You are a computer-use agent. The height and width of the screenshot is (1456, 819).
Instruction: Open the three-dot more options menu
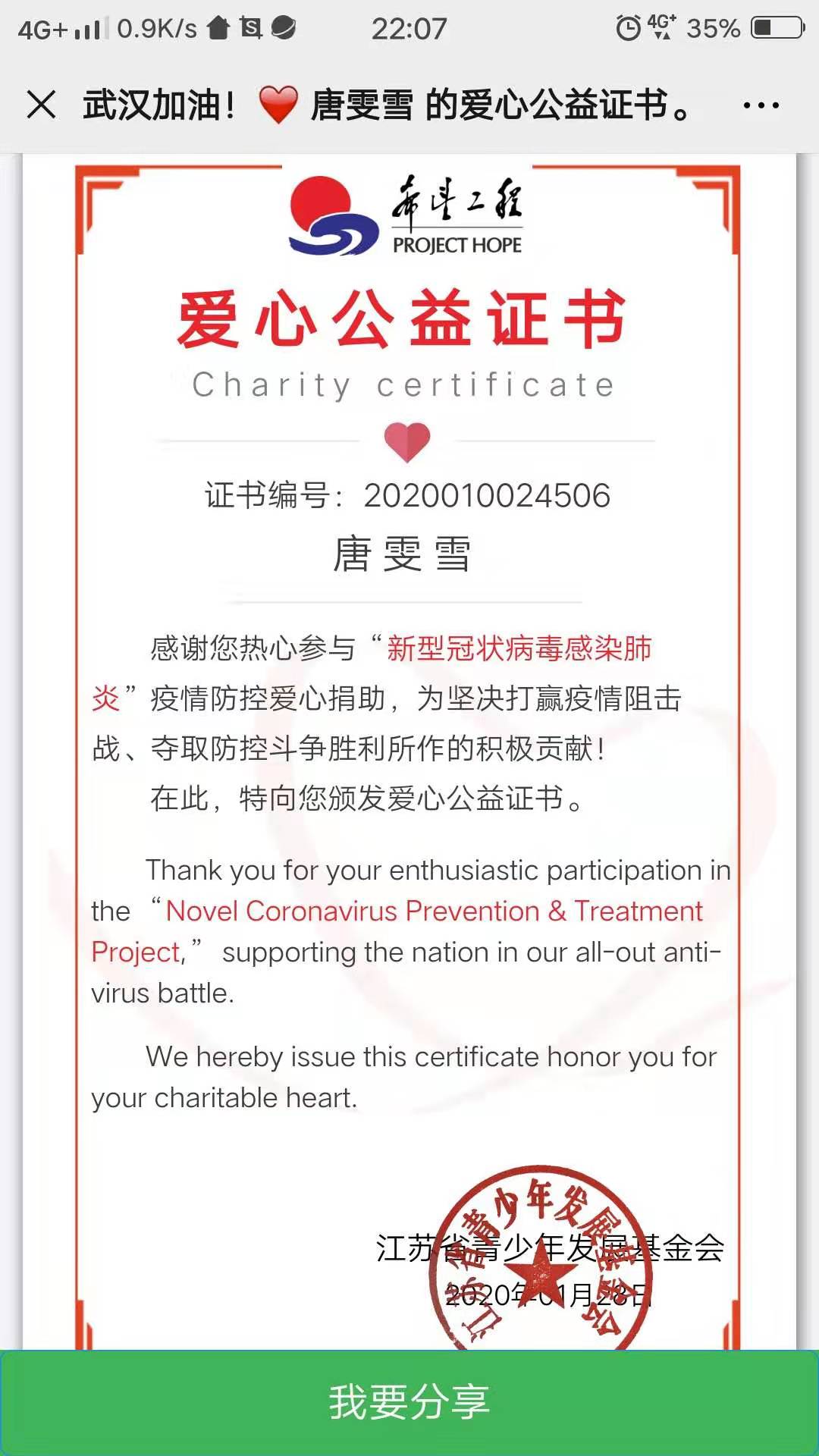761,105
